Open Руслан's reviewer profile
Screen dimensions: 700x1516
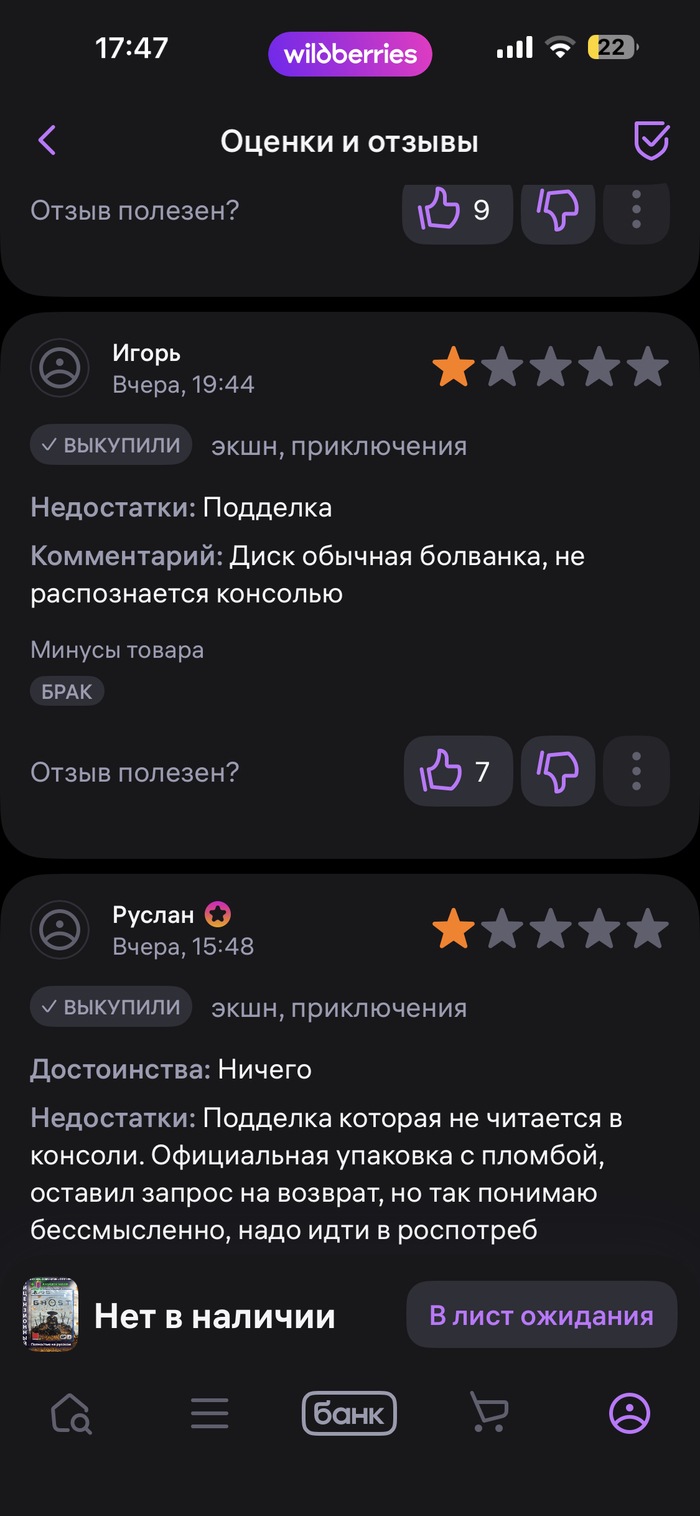(x=60, y=929)
